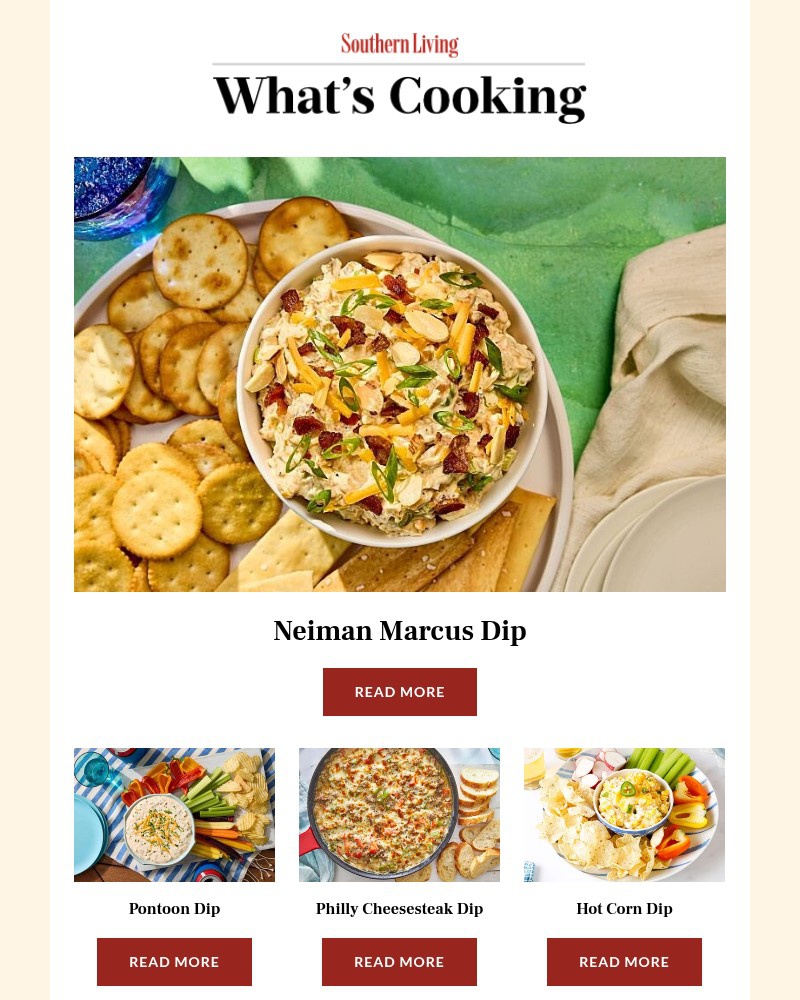The width and height of the screenshot is (800, 1000).
Task: Open the Neiman Marcus Dip title link
Action: 400,631
